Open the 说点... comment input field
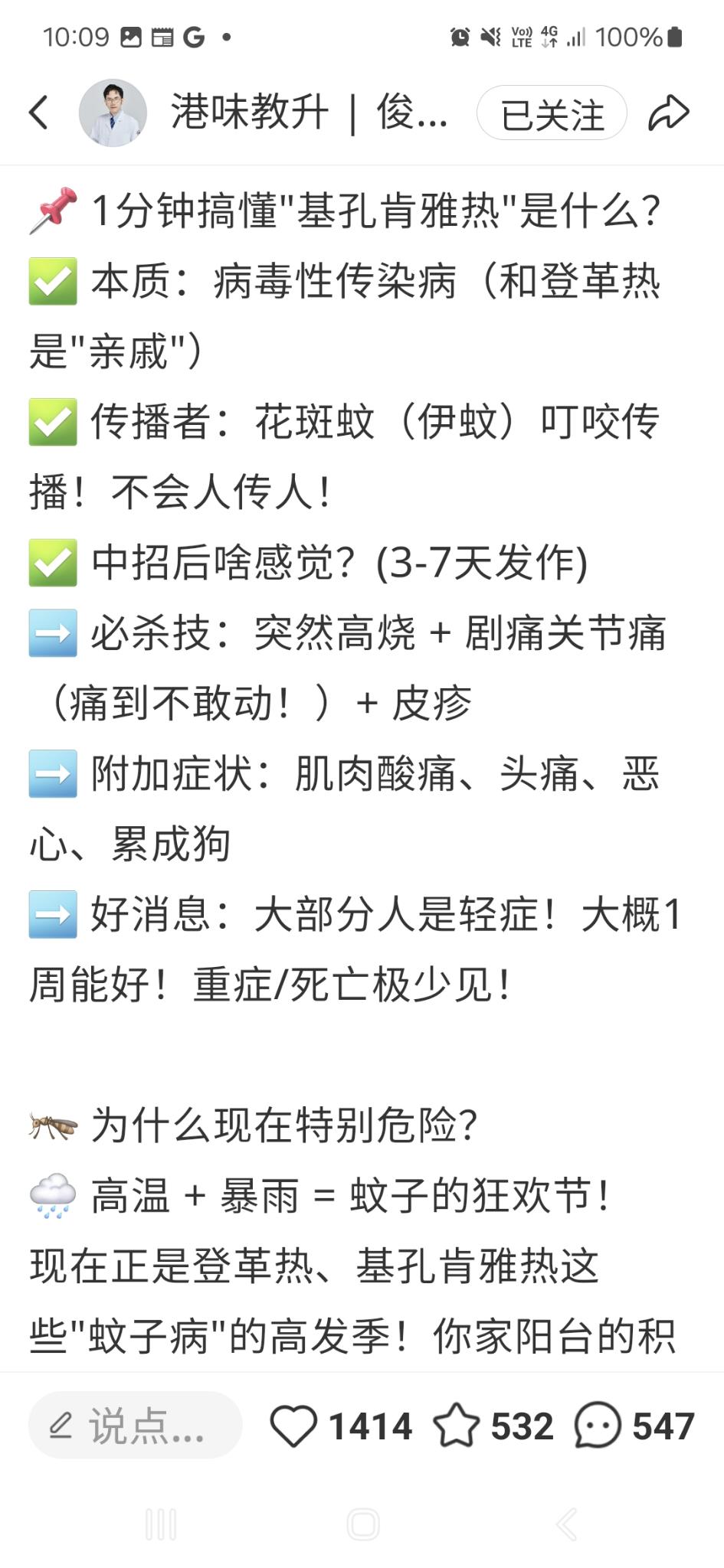The image size is (724, 1568). click(x=136, y=1425)
